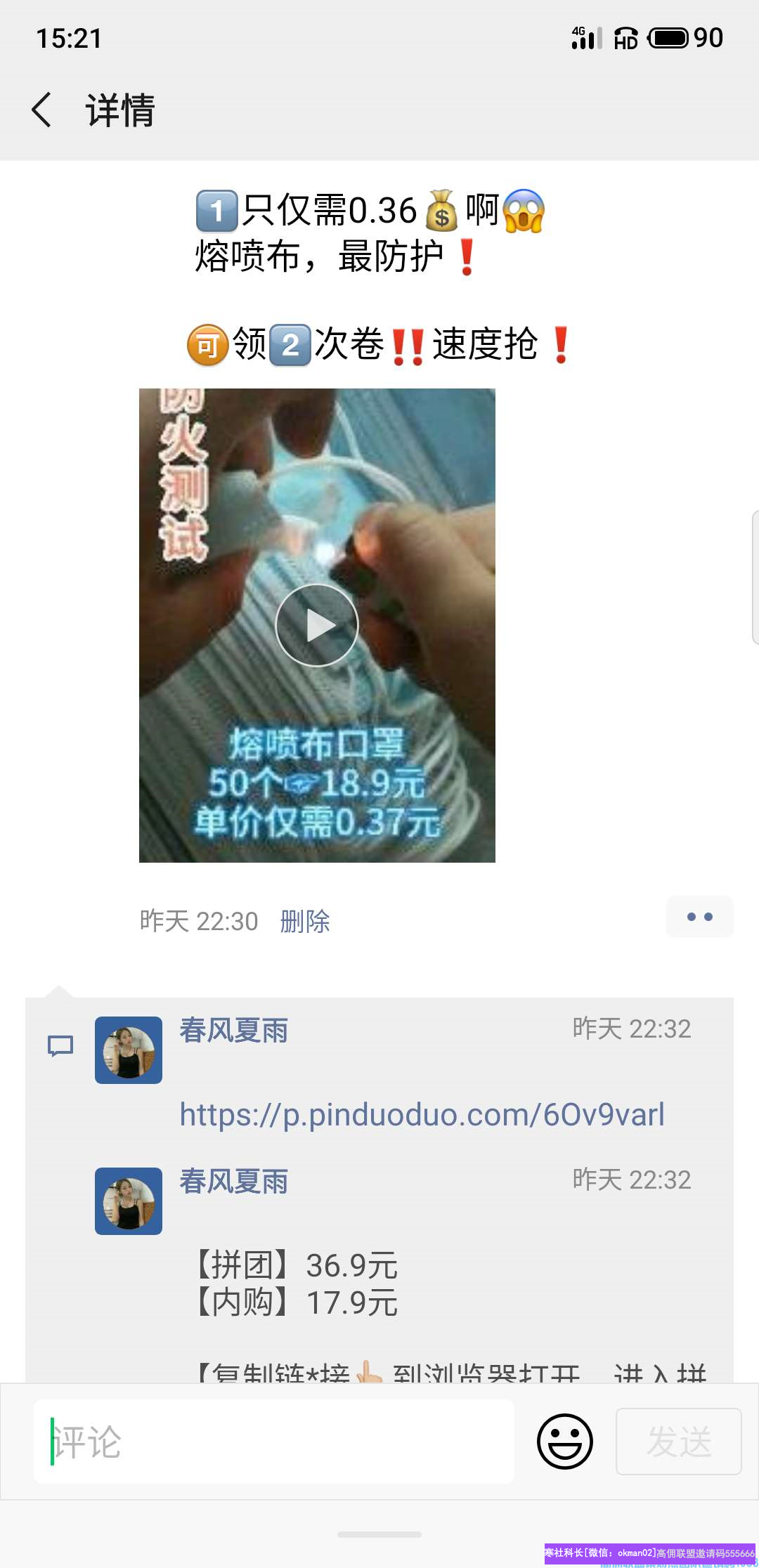Delete this post via 删除

click(x=304, y=921)
